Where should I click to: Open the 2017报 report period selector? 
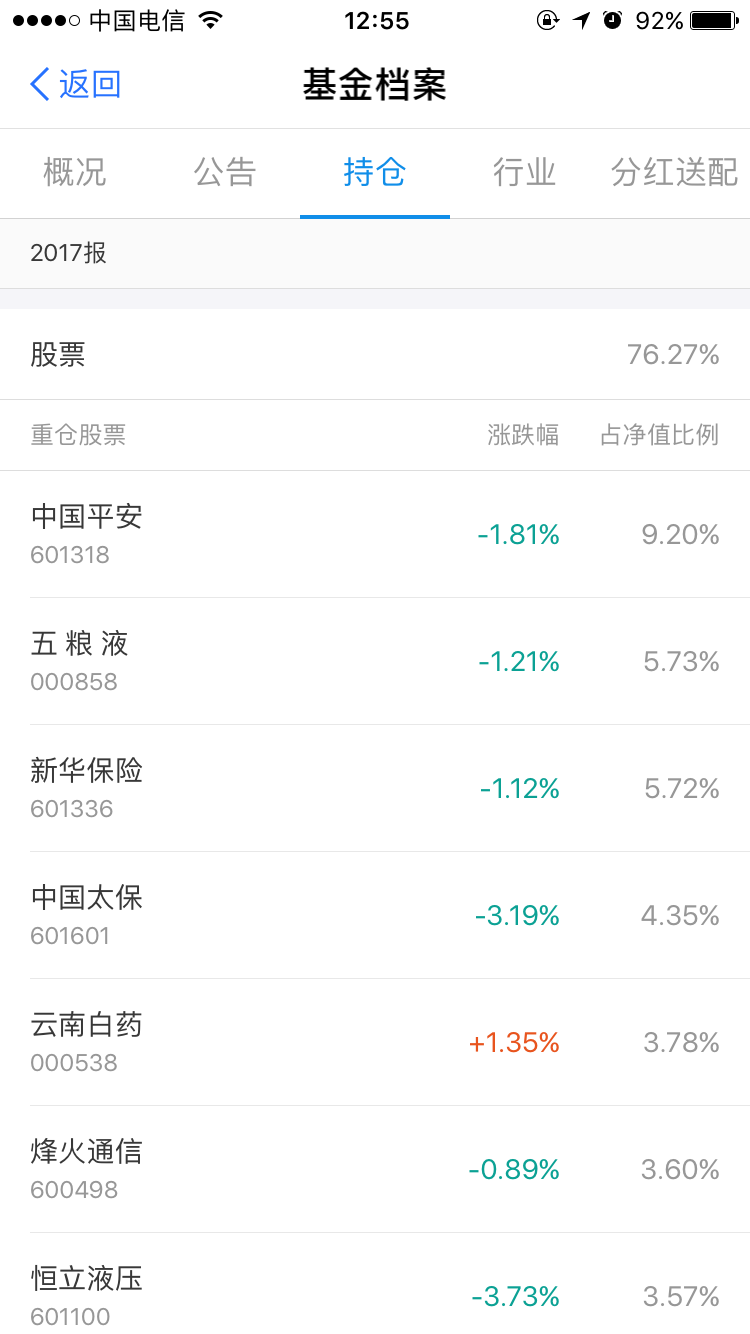(69, 253)
